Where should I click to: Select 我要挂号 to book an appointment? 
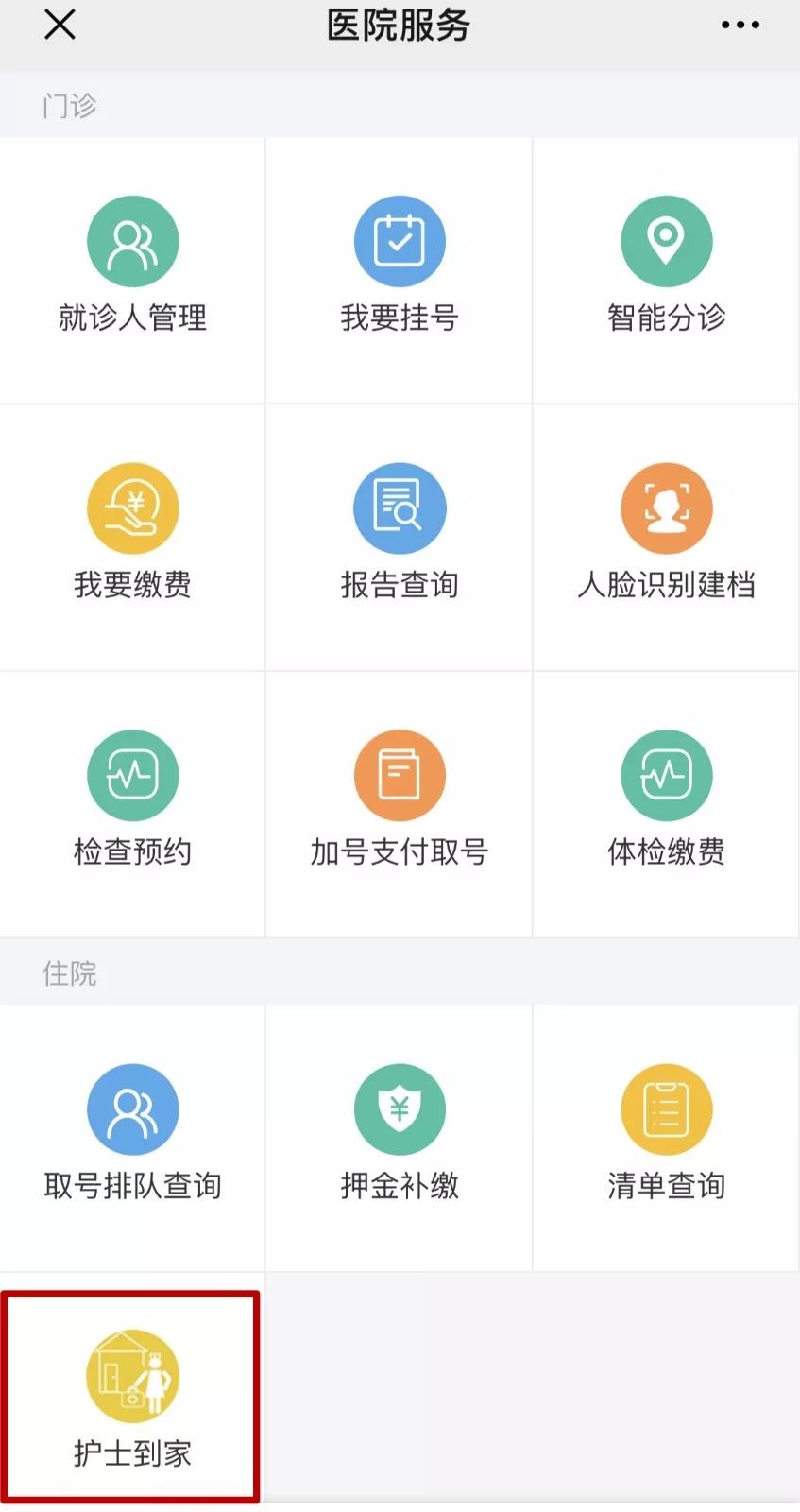coord(400,270)
